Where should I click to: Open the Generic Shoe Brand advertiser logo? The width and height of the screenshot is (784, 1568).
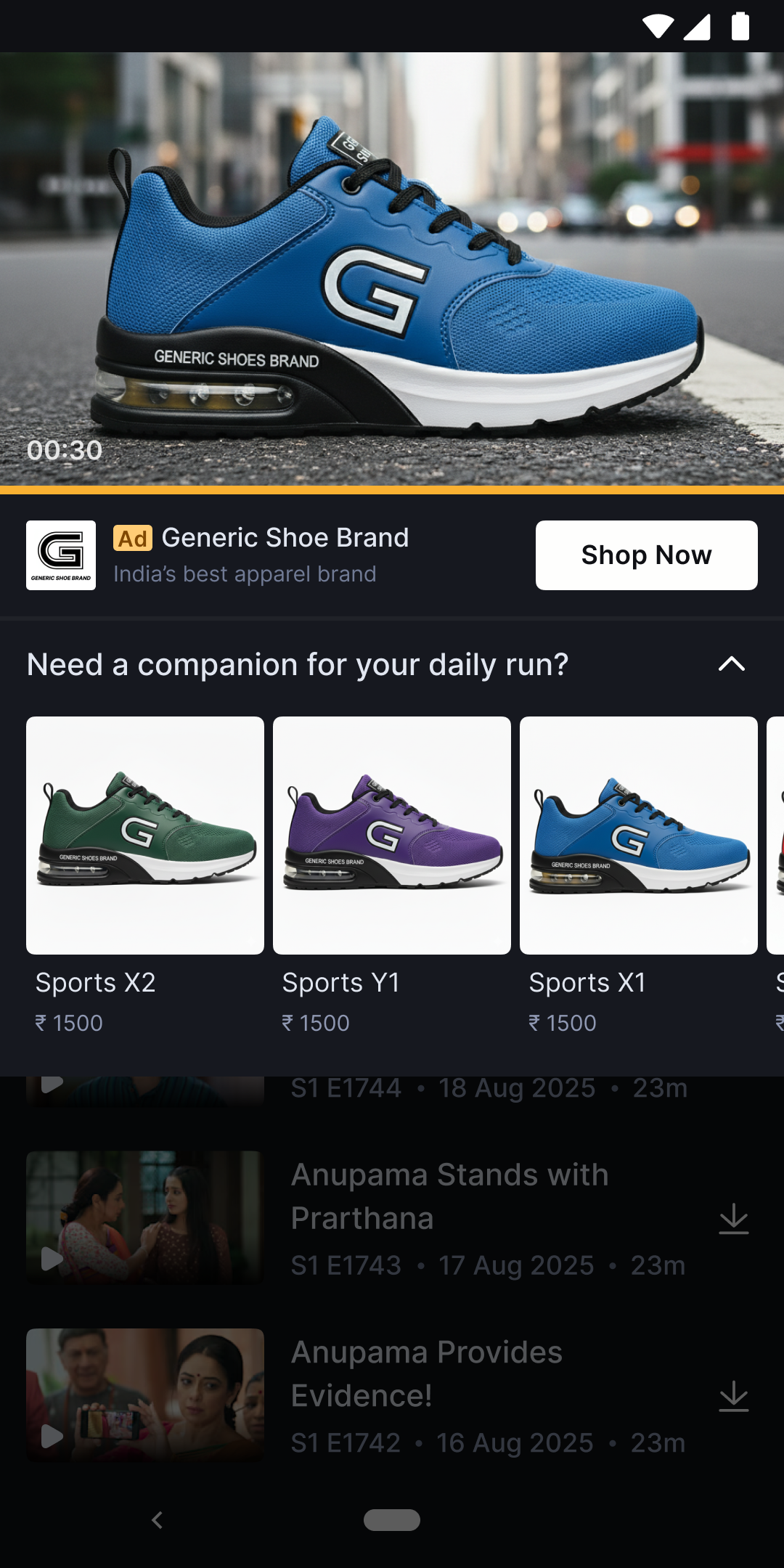tap(61, 555)
